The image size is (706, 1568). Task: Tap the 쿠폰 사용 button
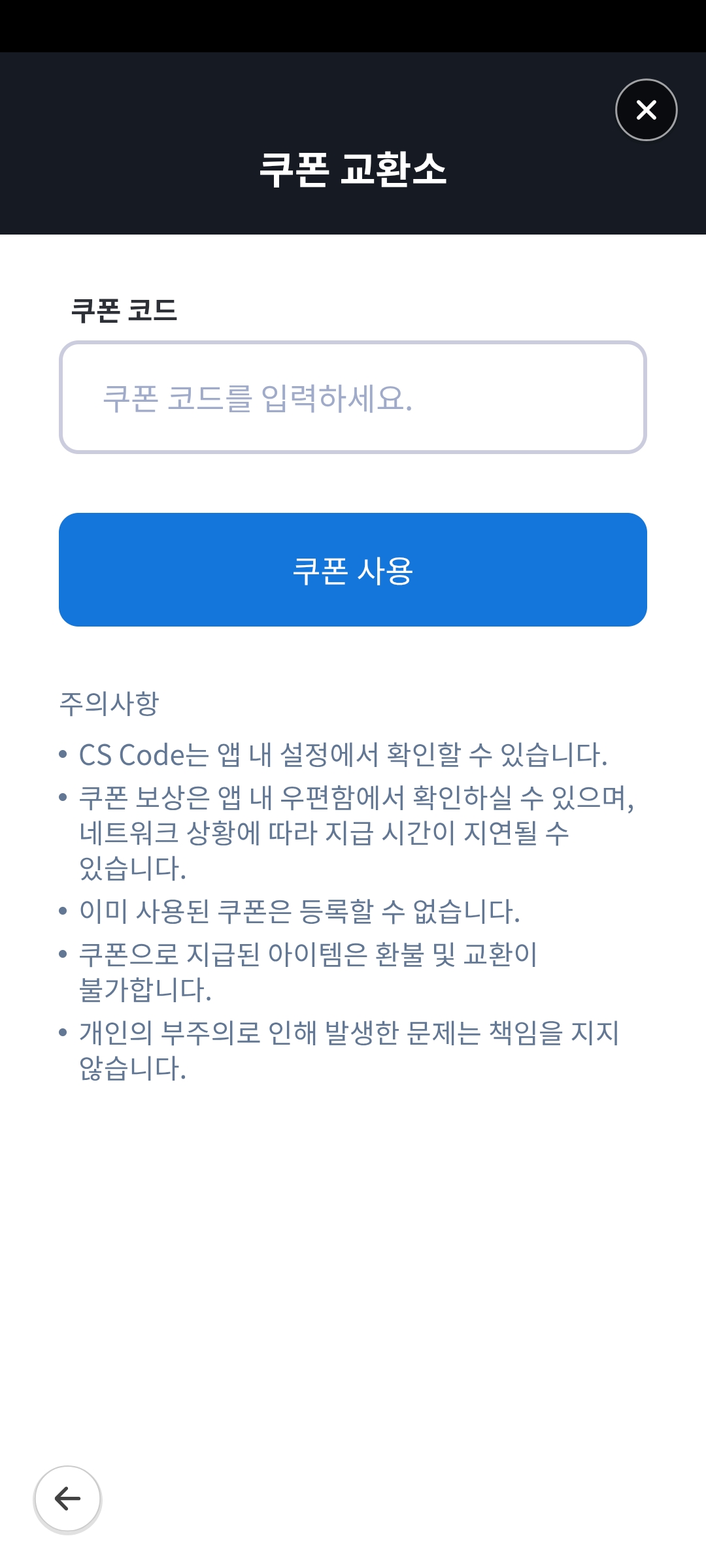point(353,570)
